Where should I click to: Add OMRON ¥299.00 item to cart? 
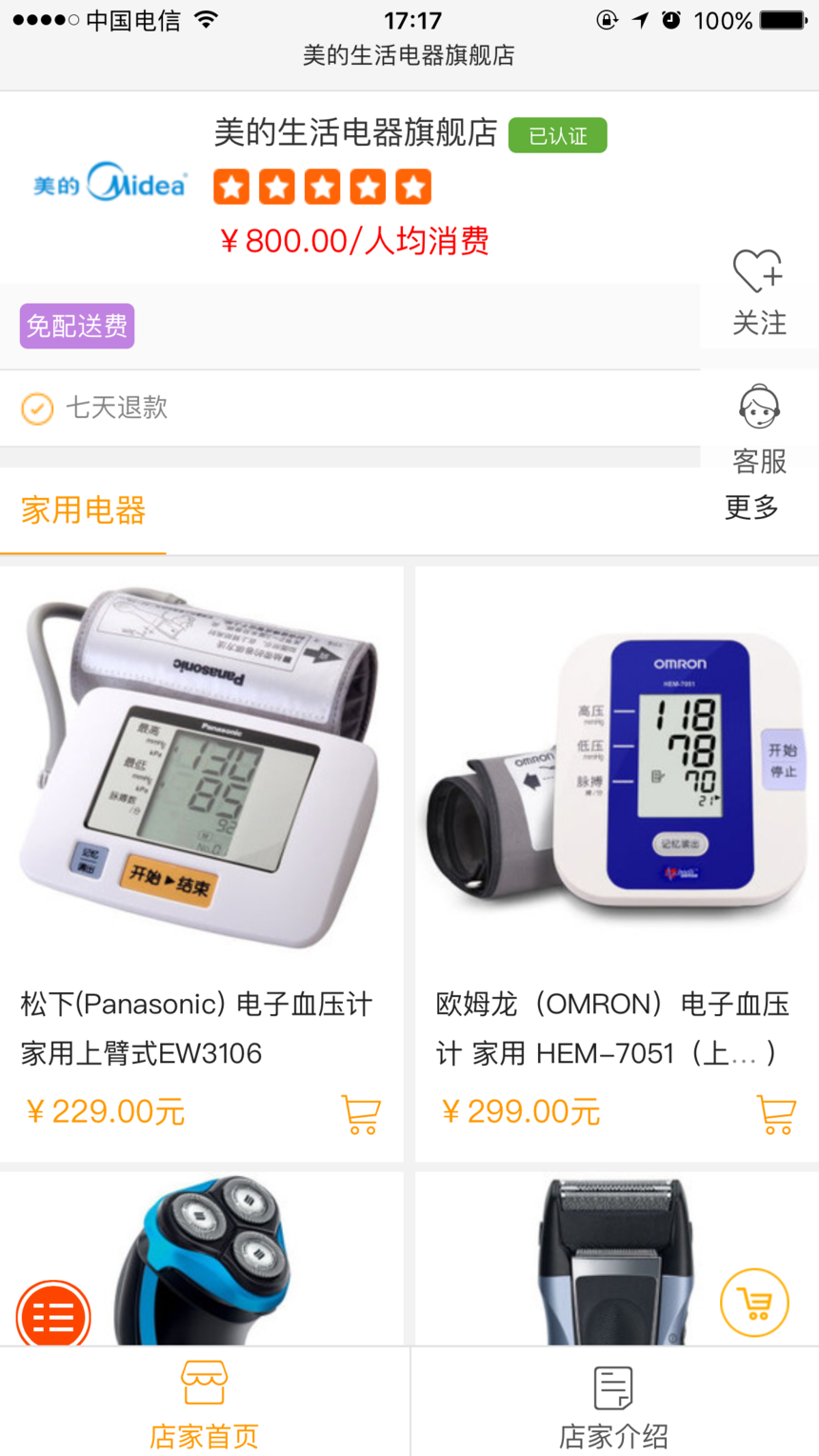pos(775,1113)
